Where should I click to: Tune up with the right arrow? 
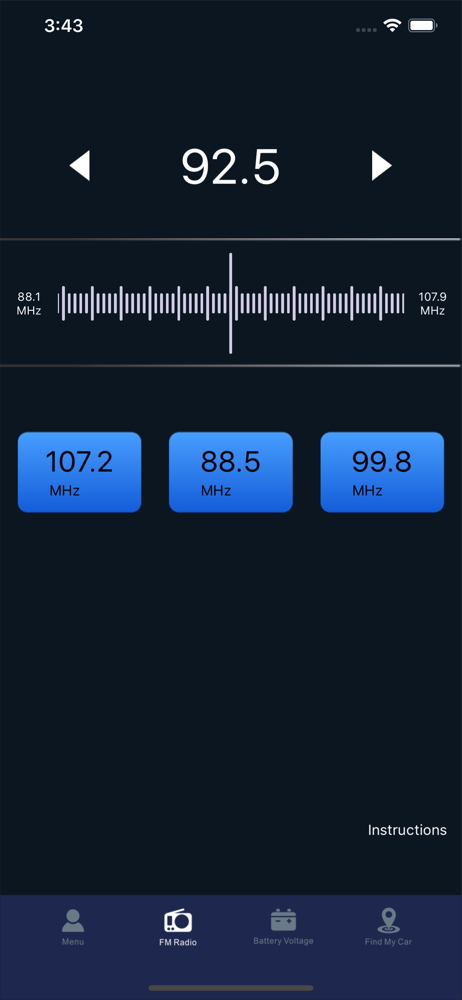point(382,166)
